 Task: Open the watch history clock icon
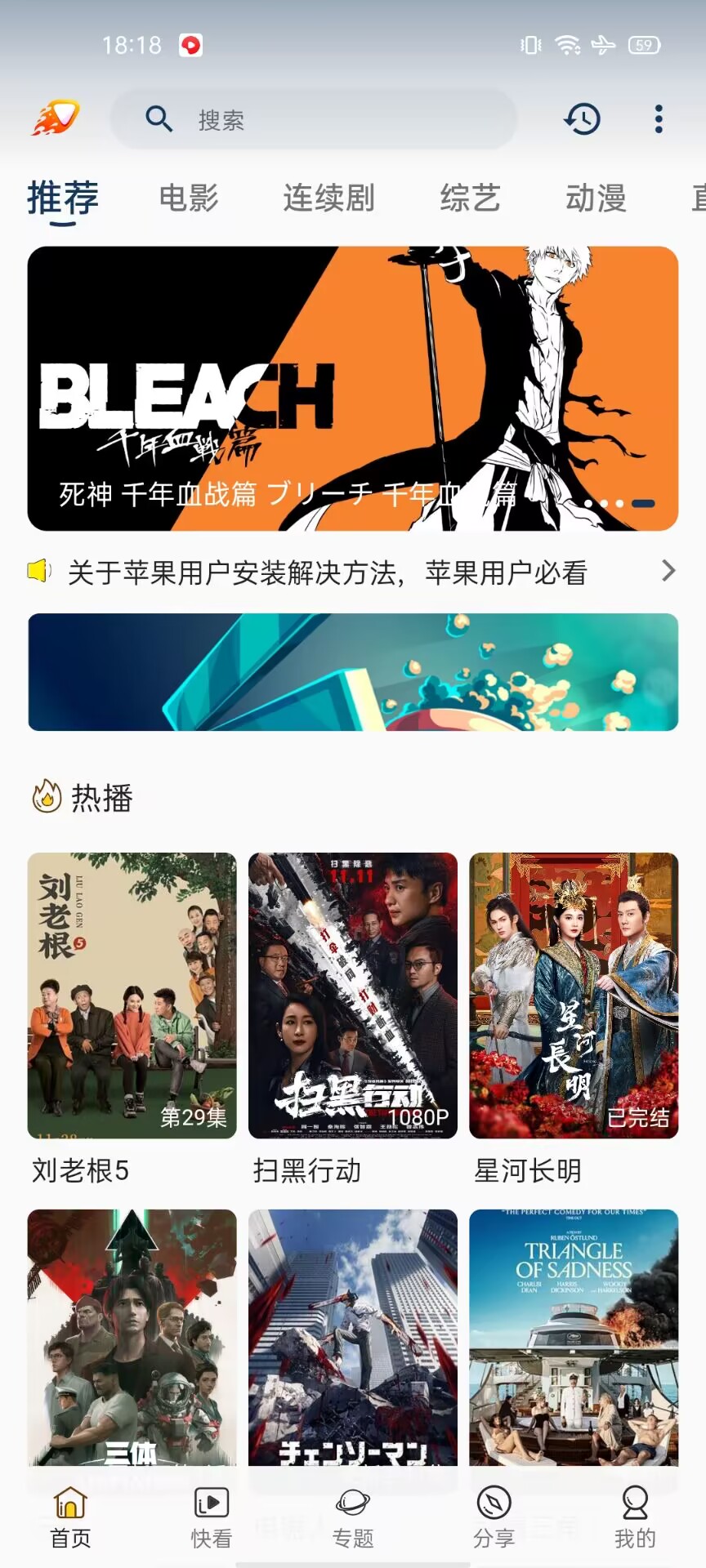(x=583, y=119)
